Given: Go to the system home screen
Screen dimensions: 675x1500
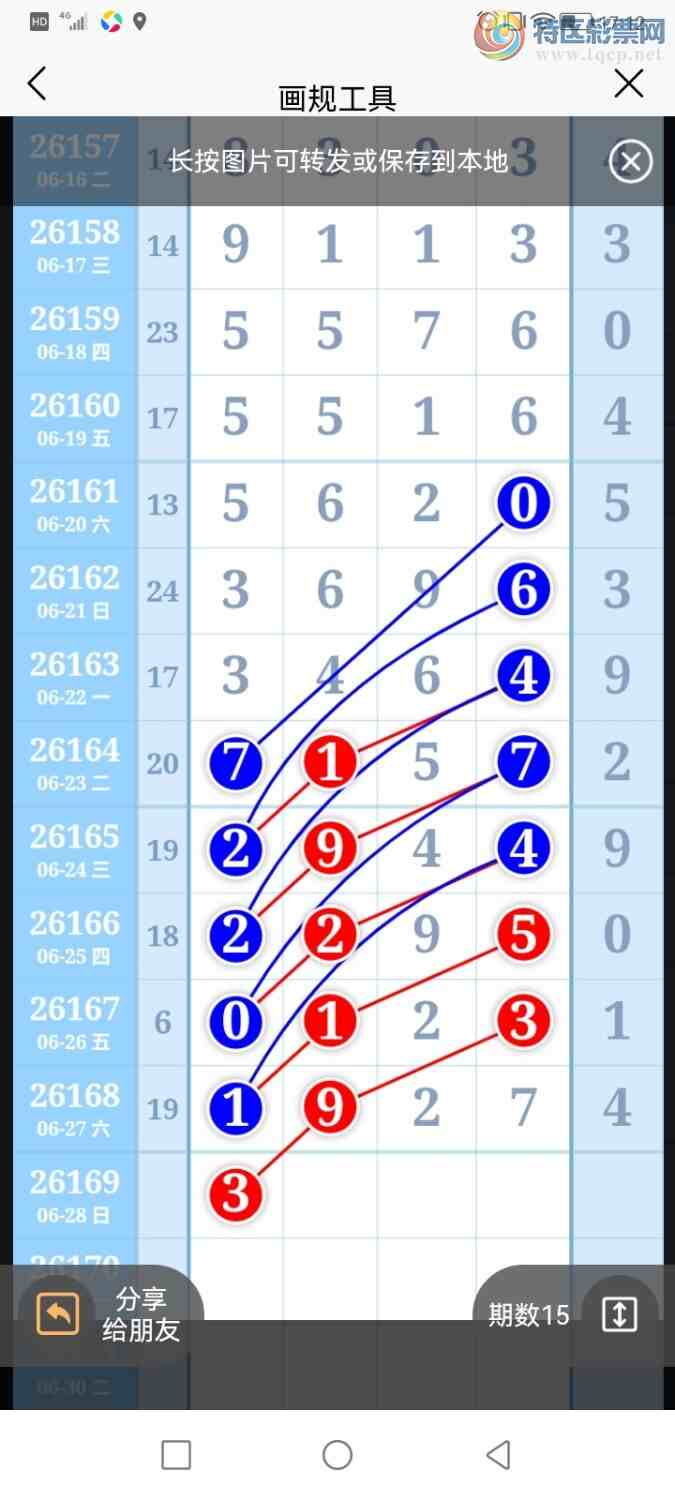Looking at the screenshot, I should 337,1454.
